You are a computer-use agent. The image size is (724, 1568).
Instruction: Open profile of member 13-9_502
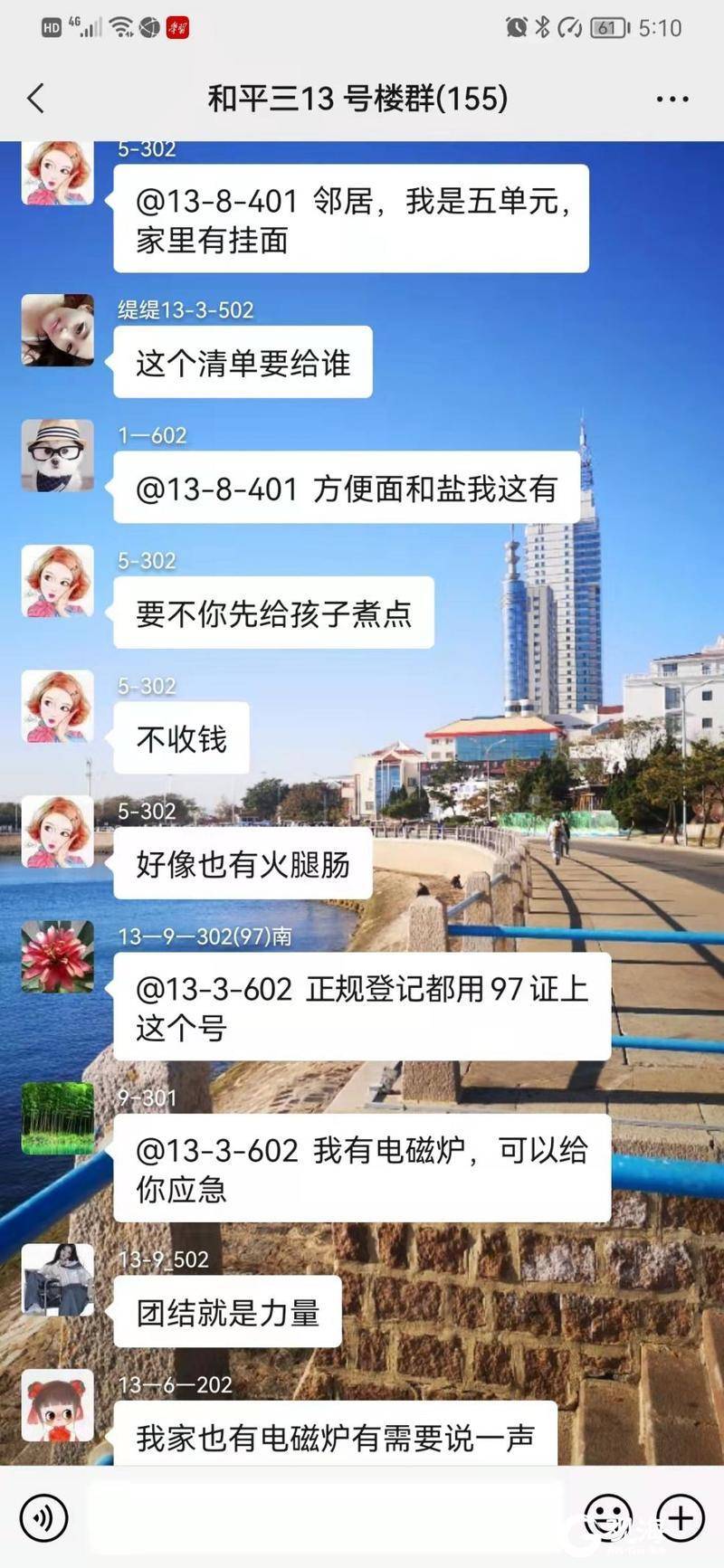58,1279
